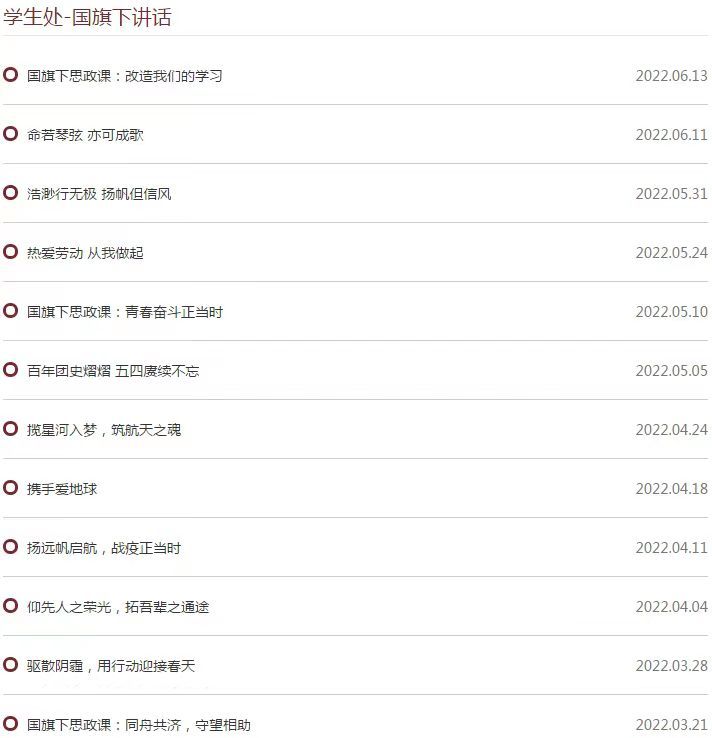Open article 国旗下思政课：改造我们的学习
This screenshot has width=712, height=738.
124,76
